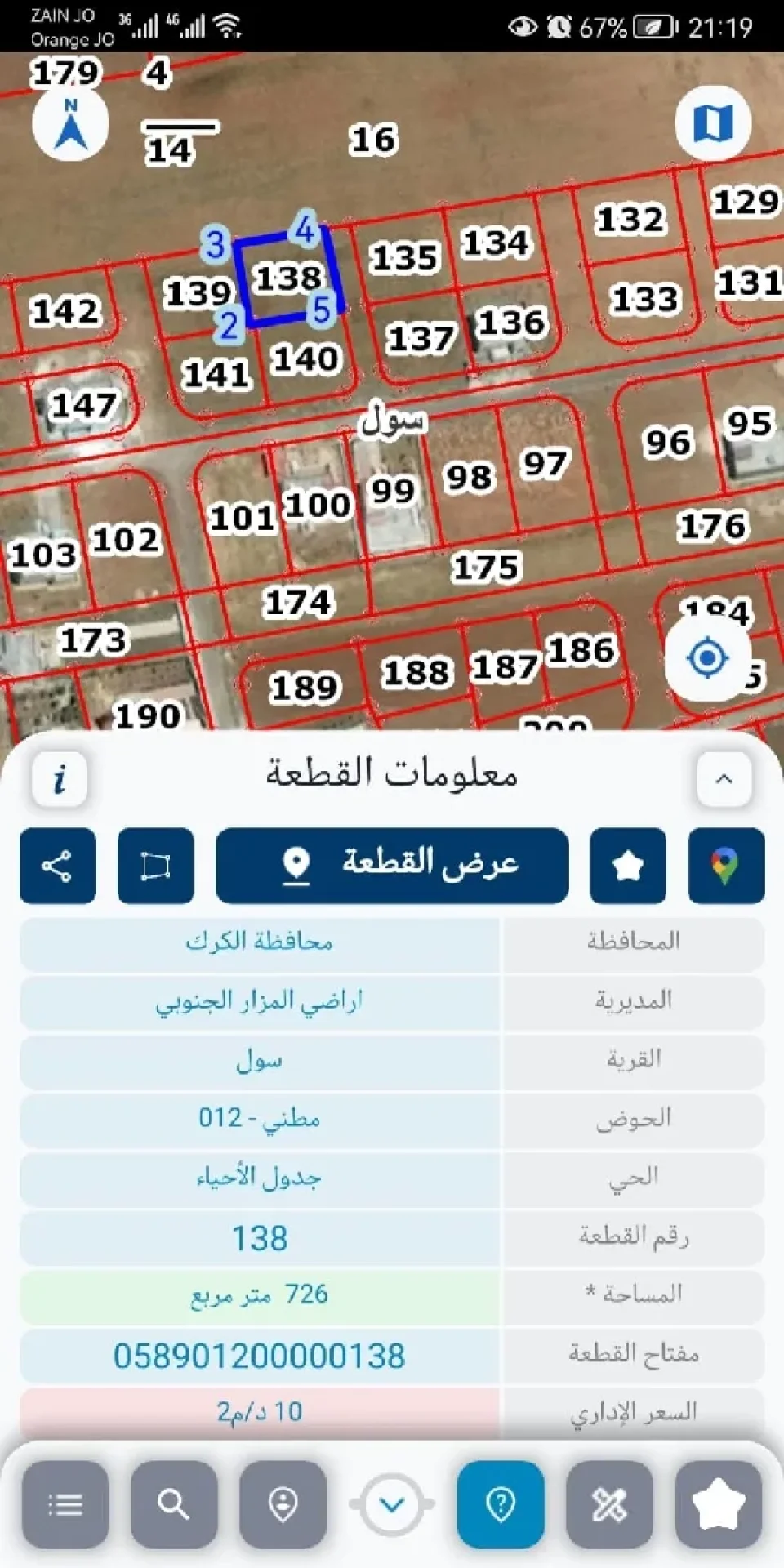Tap the parcel boundary outline button

click(x=155, y=866)
